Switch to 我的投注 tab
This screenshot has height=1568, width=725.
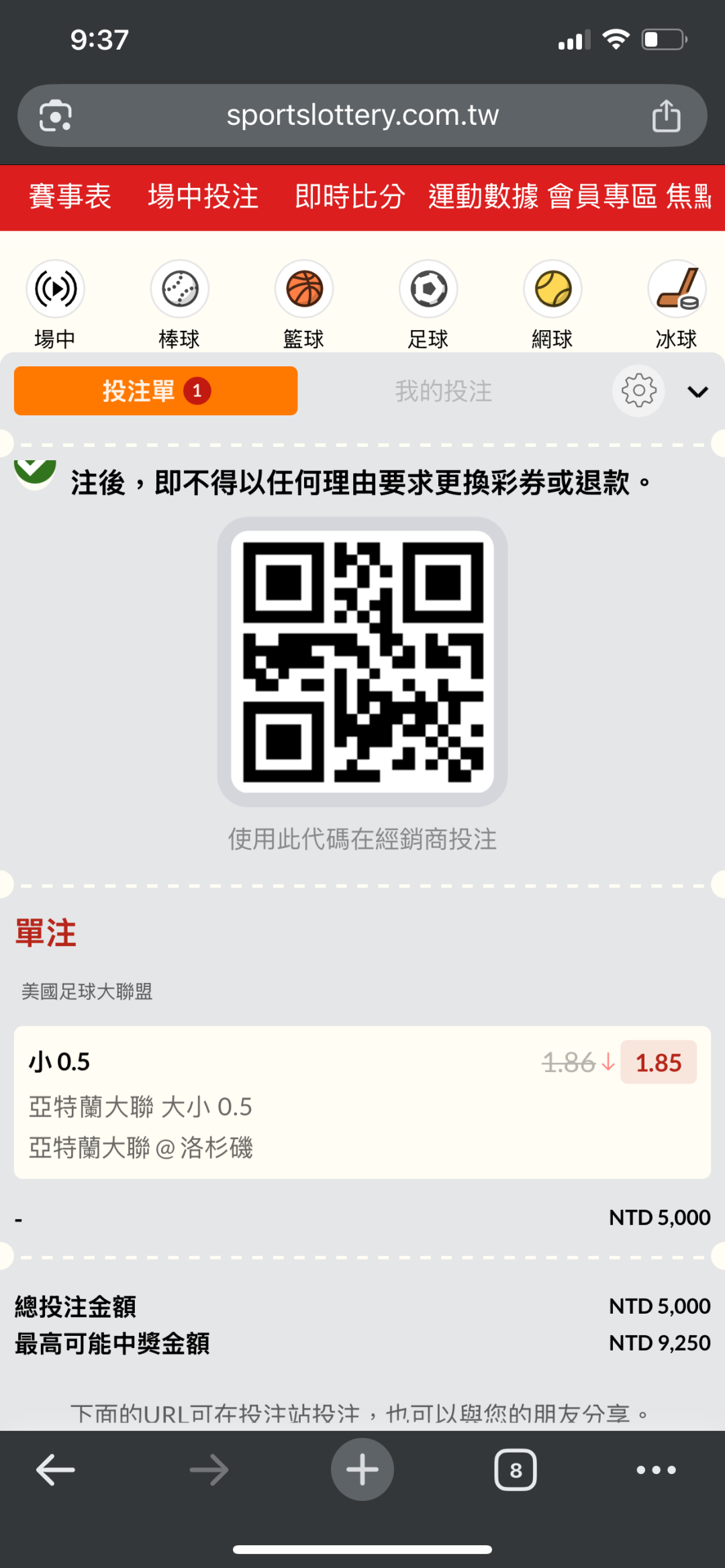coord(444,391)
